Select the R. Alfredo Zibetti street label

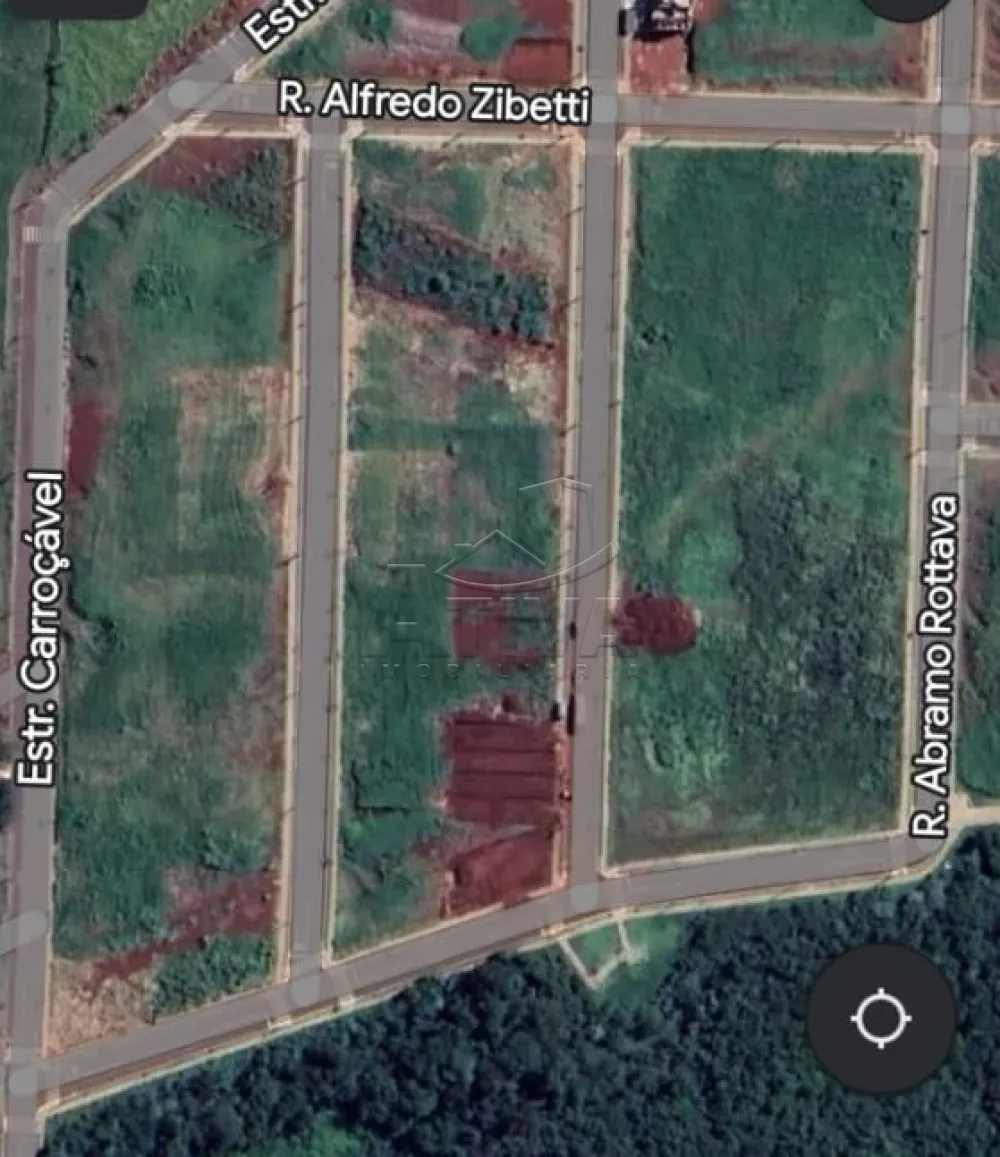[x=438, y=103]
